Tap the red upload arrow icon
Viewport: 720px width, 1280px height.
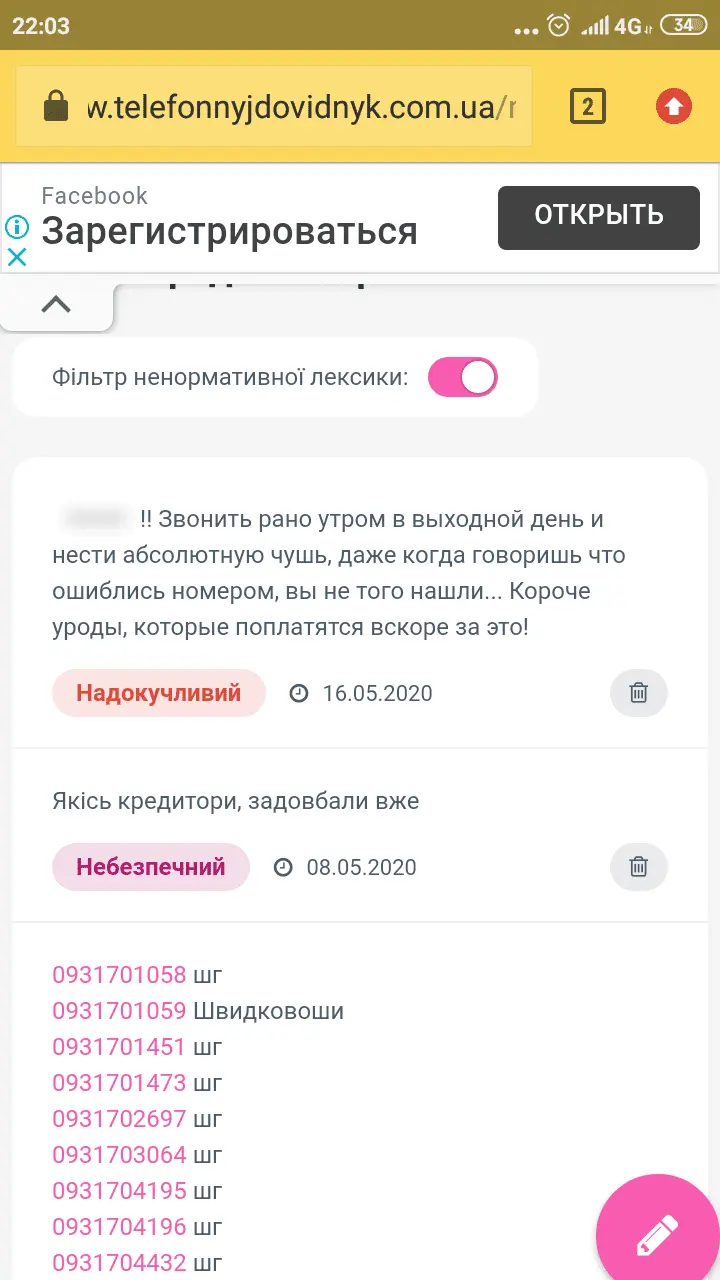coord(673,106)
